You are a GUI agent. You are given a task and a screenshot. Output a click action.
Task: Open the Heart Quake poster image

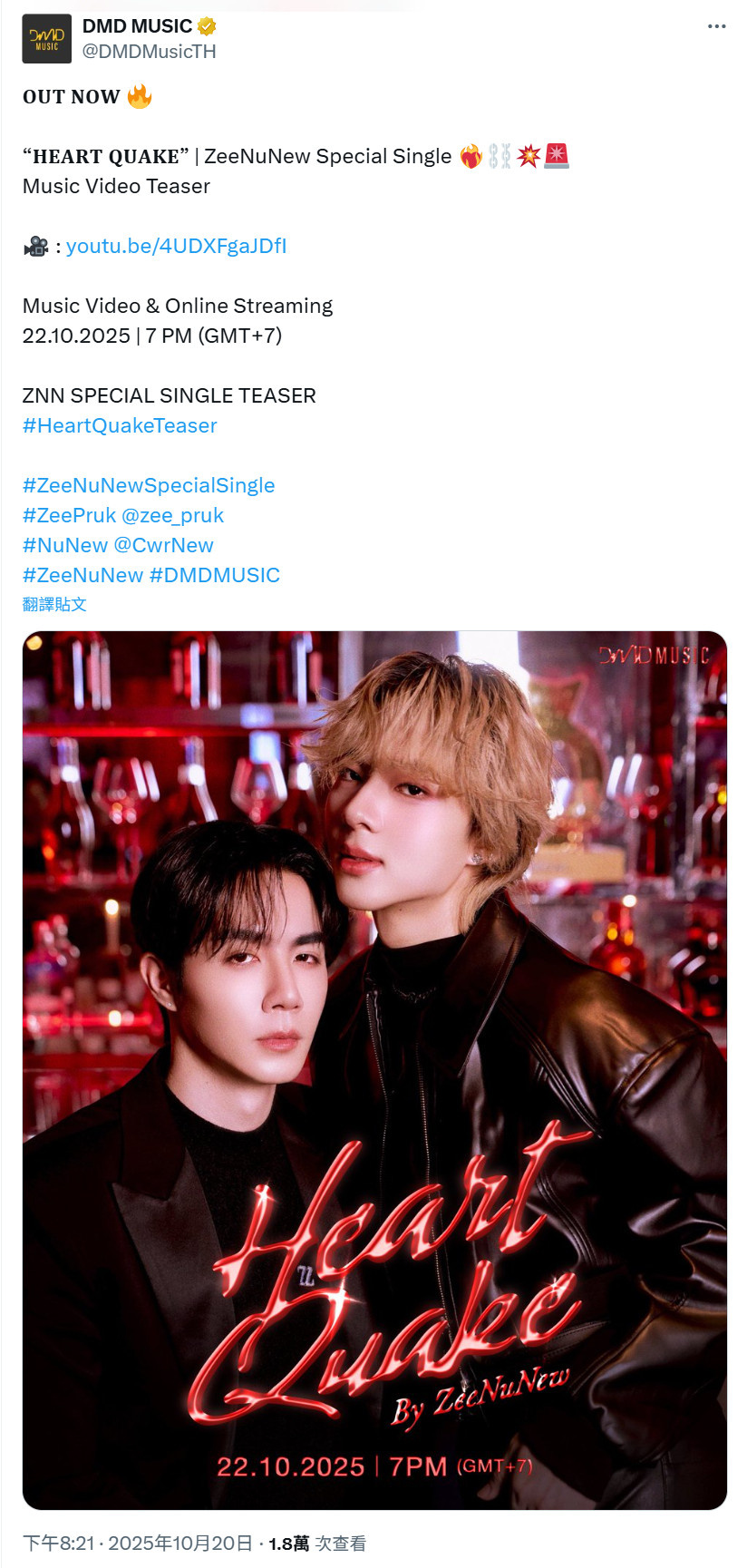(x=374, y=1070)
